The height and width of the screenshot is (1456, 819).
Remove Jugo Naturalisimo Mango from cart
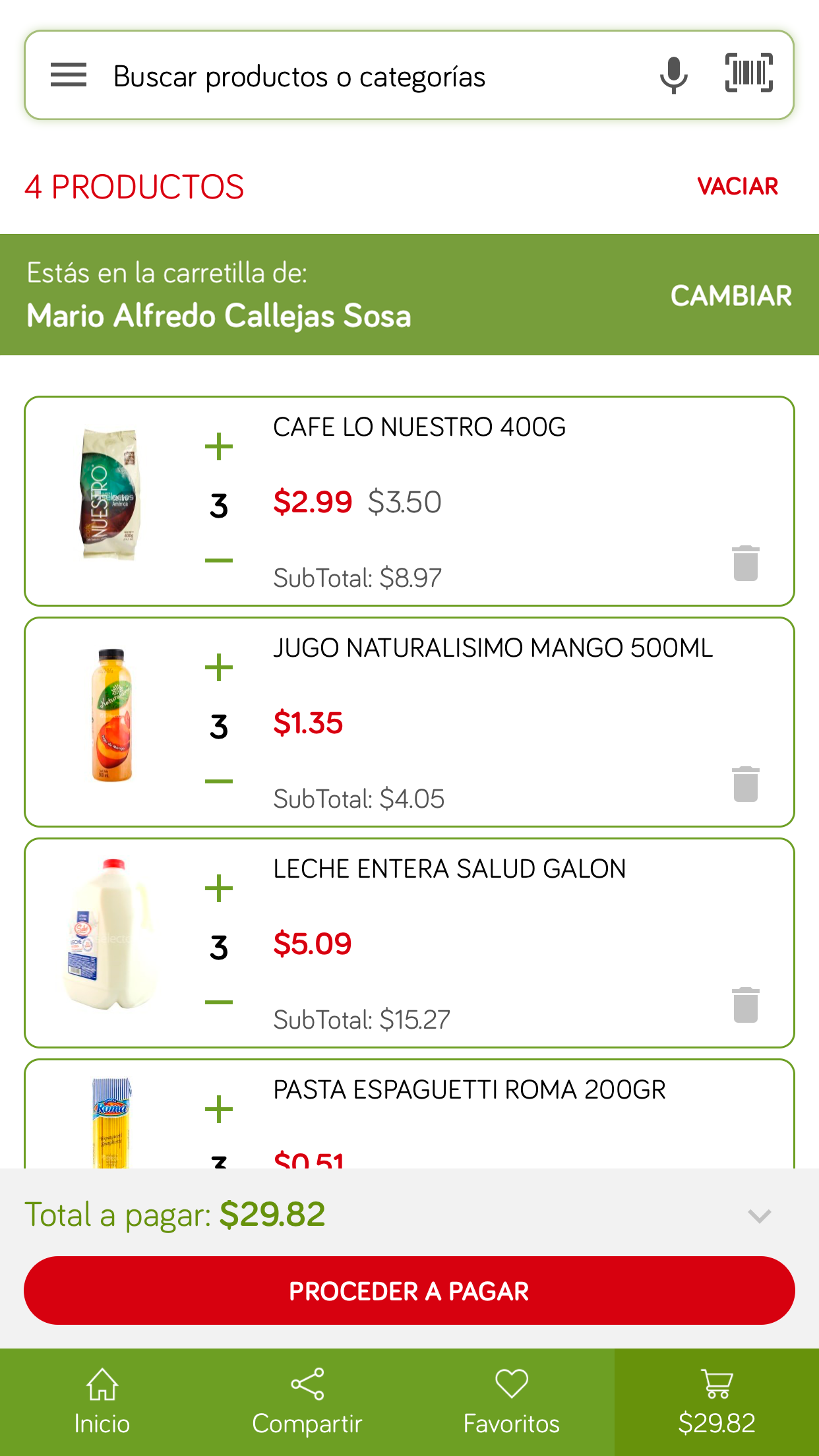click(x=746, y=784)
